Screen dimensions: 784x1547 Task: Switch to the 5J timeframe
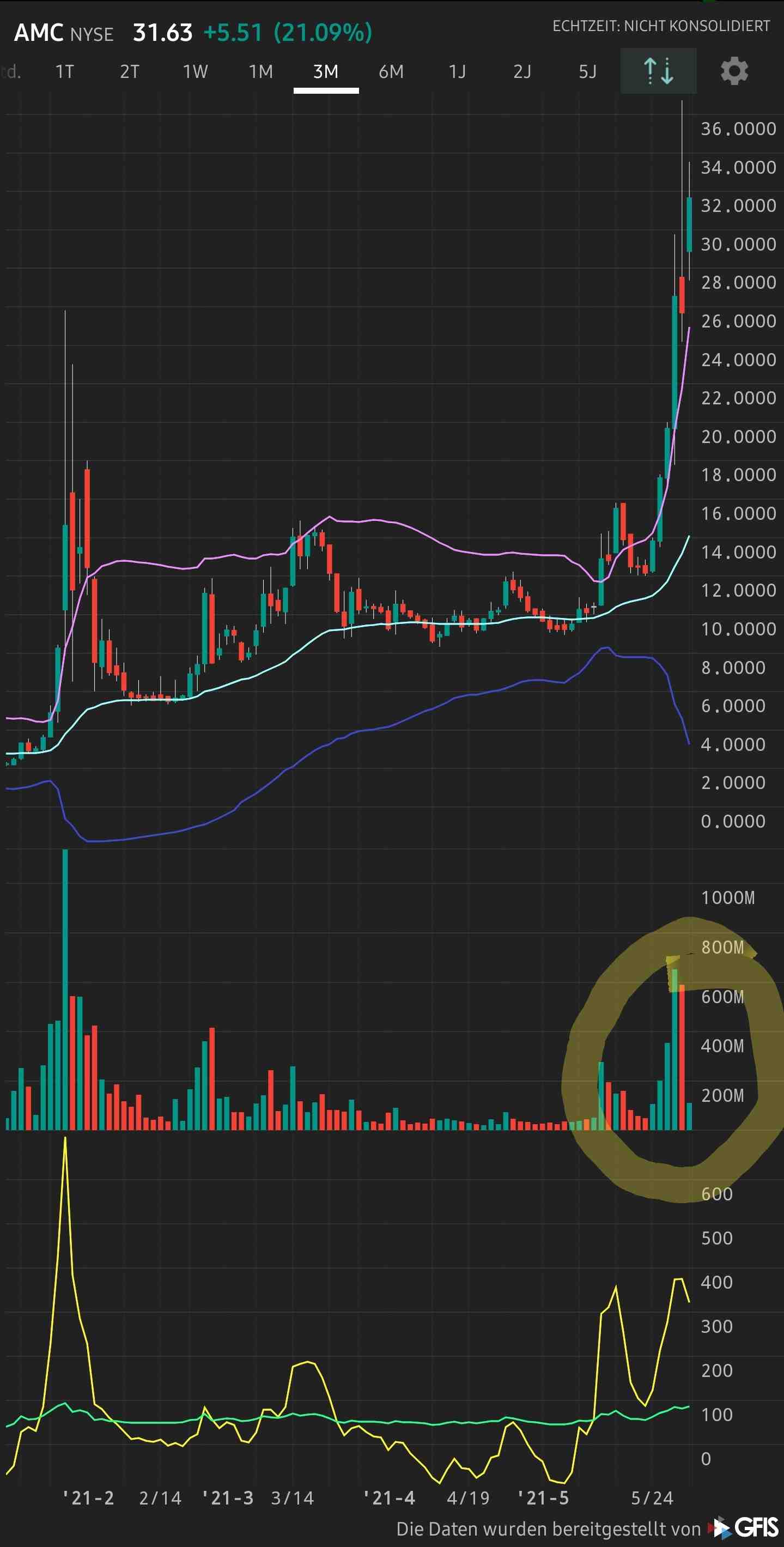point(587,71)
